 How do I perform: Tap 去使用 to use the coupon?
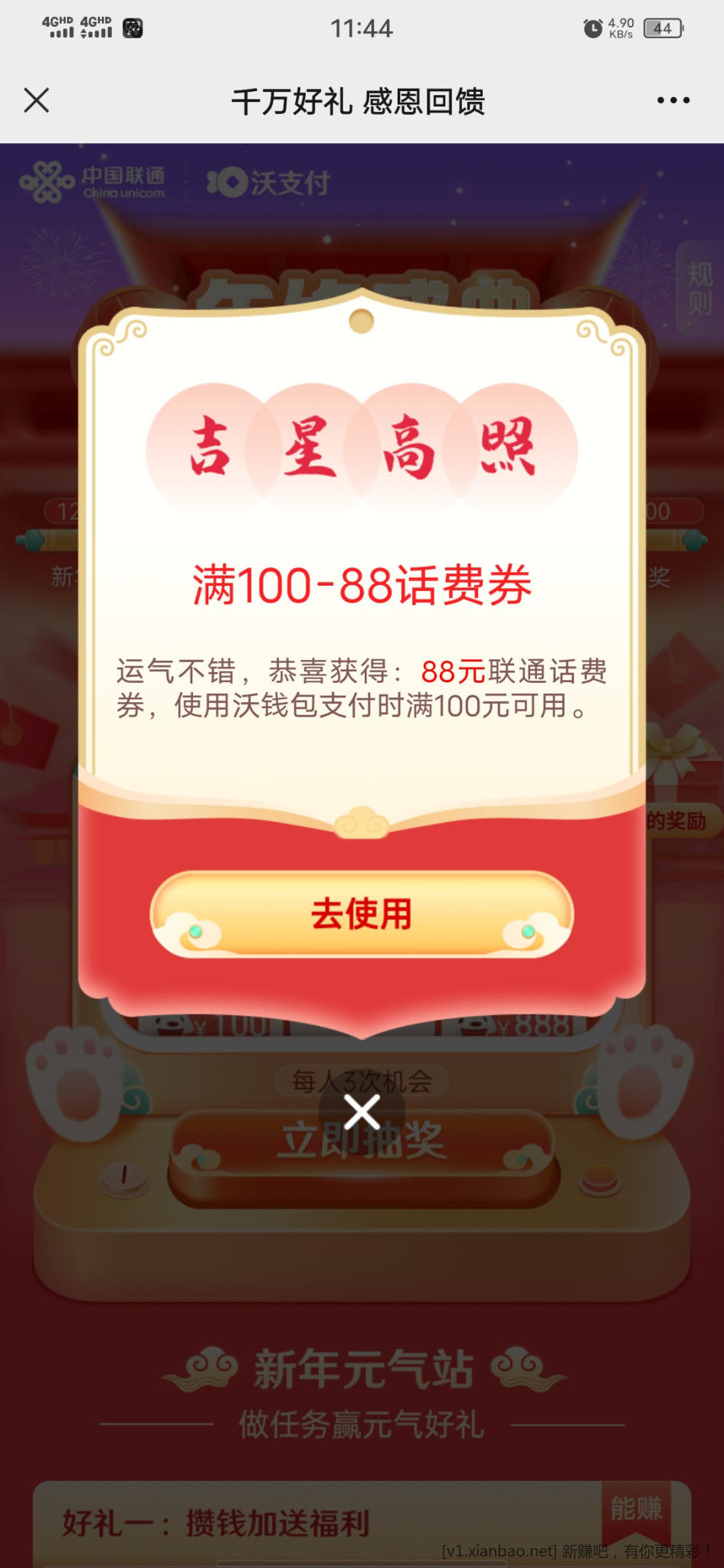coord(362,913)
